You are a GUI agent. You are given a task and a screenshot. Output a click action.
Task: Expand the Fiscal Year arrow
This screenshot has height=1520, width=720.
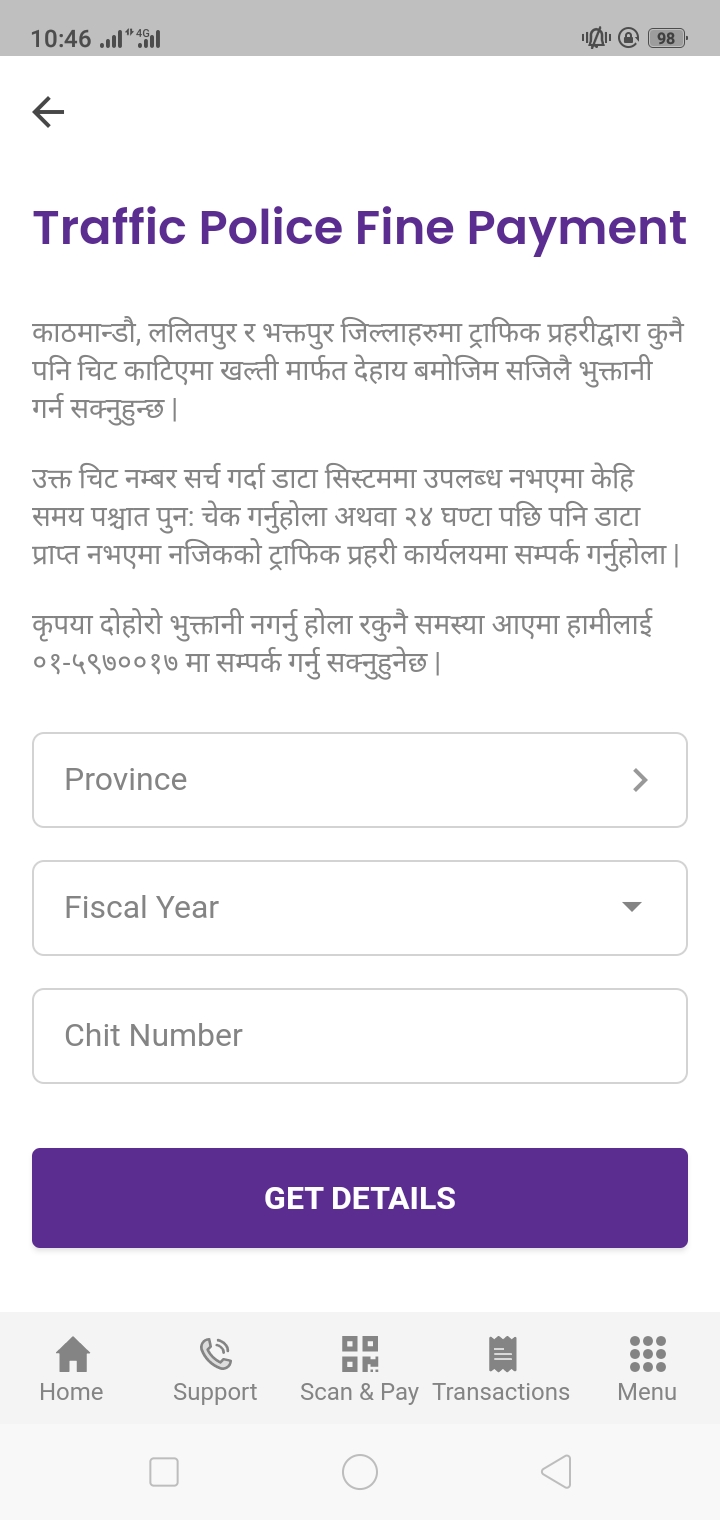point(631,907)
